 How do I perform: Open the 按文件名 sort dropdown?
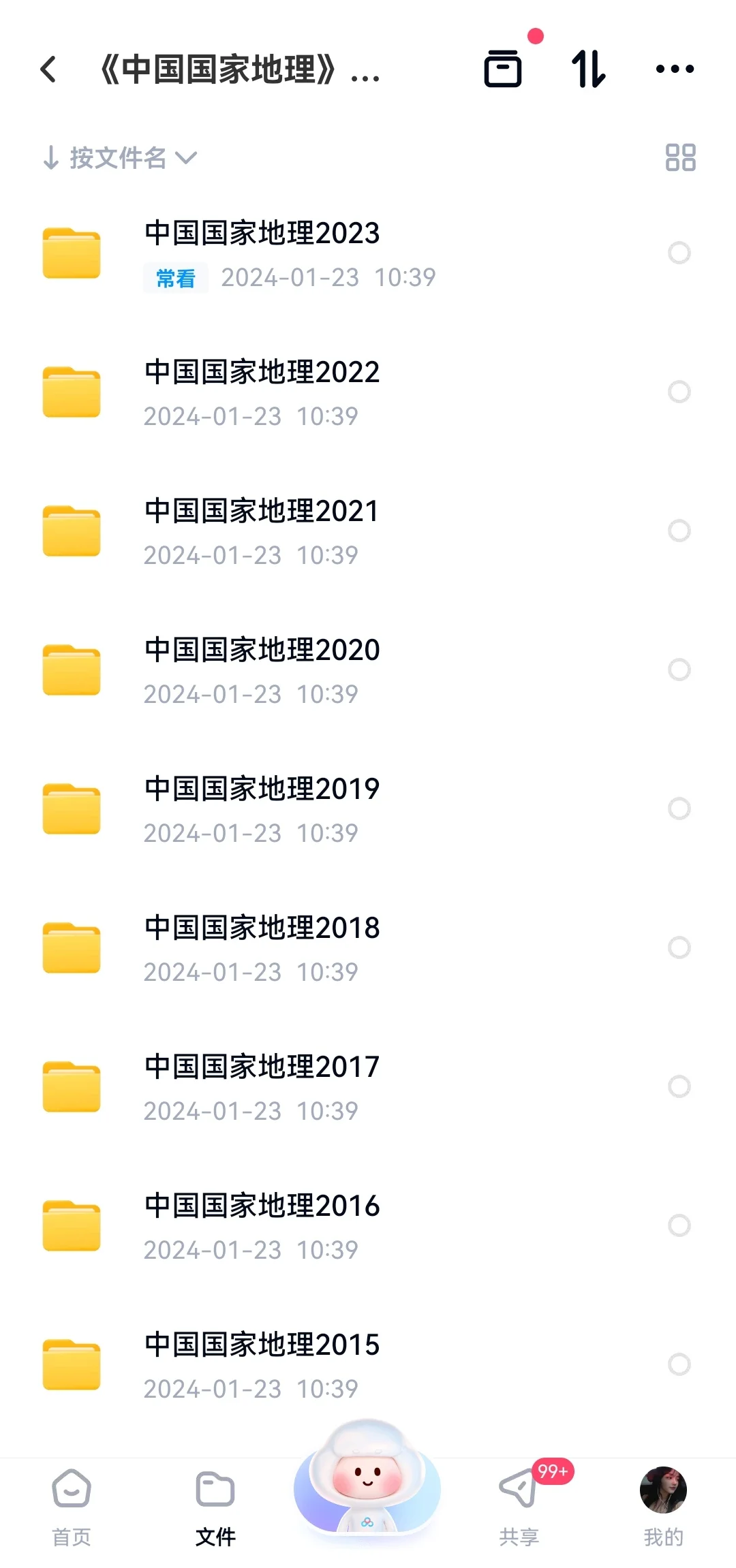pyautogui.click(x=120, y=158)
